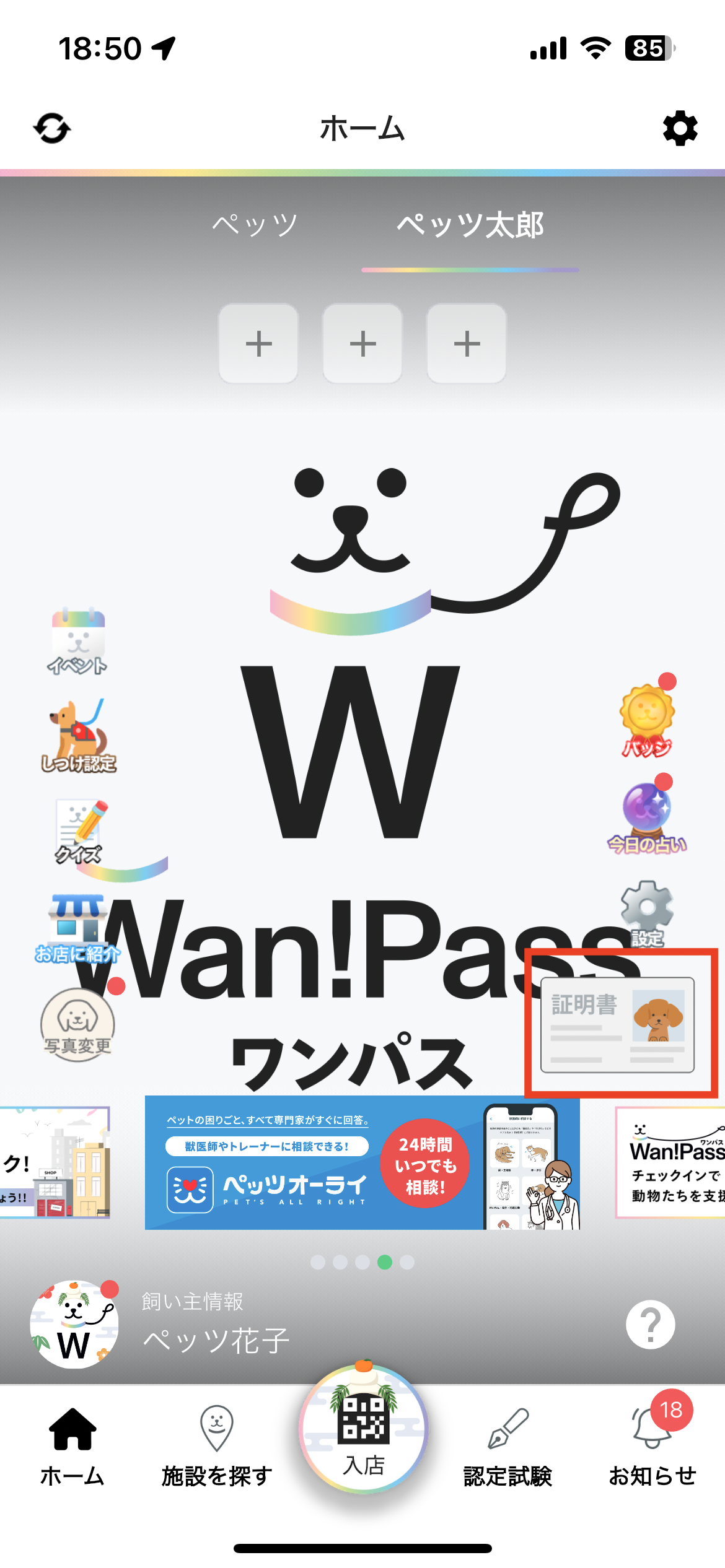
Task: Open the イベント calendar icon
Action: coord(78,640)
